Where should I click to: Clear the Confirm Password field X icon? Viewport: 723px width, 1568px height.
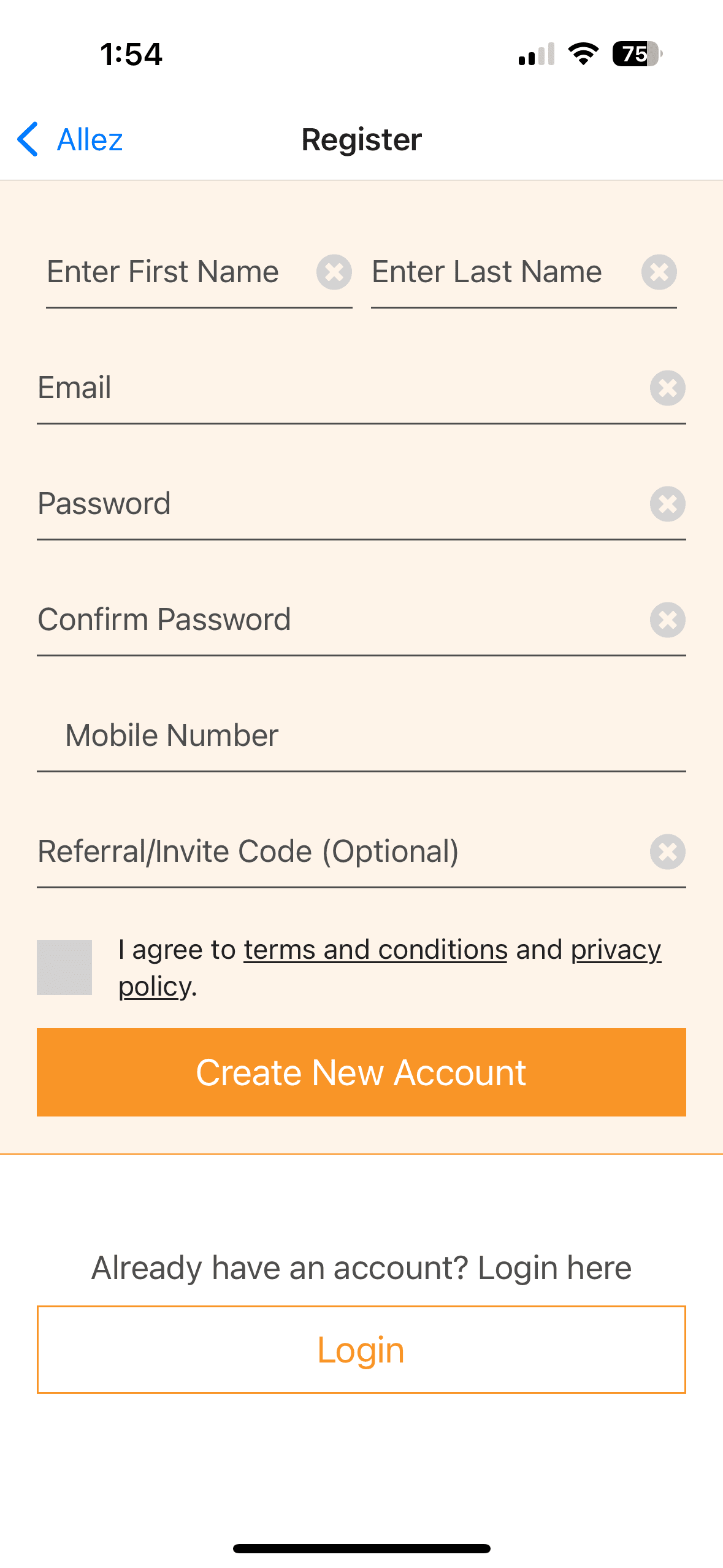click(667, 620)
